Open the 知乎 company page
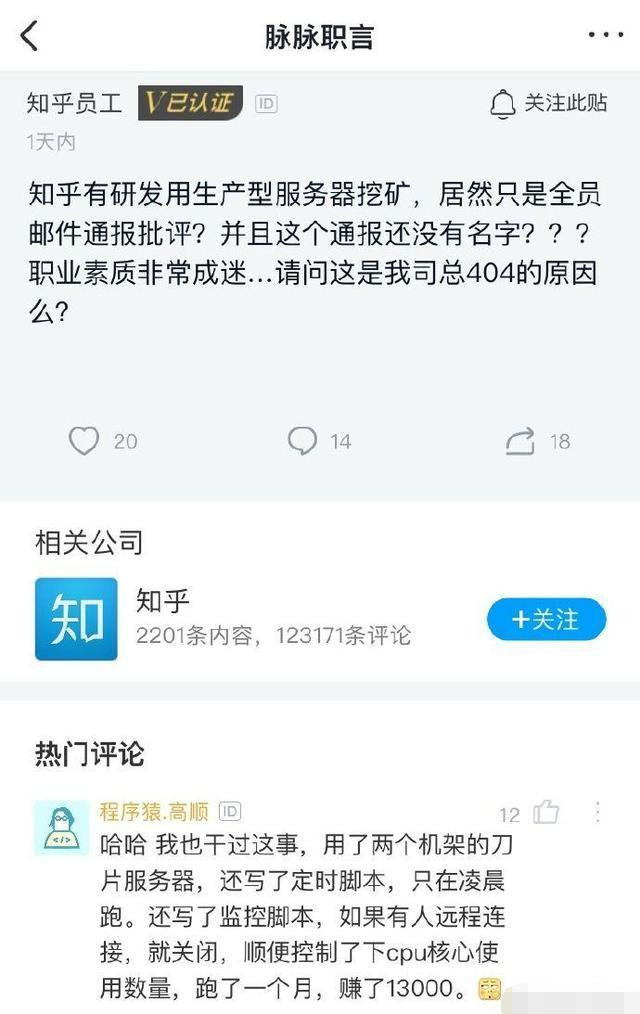The height and width of the screenshot is (1014, 640). [76, 619]
